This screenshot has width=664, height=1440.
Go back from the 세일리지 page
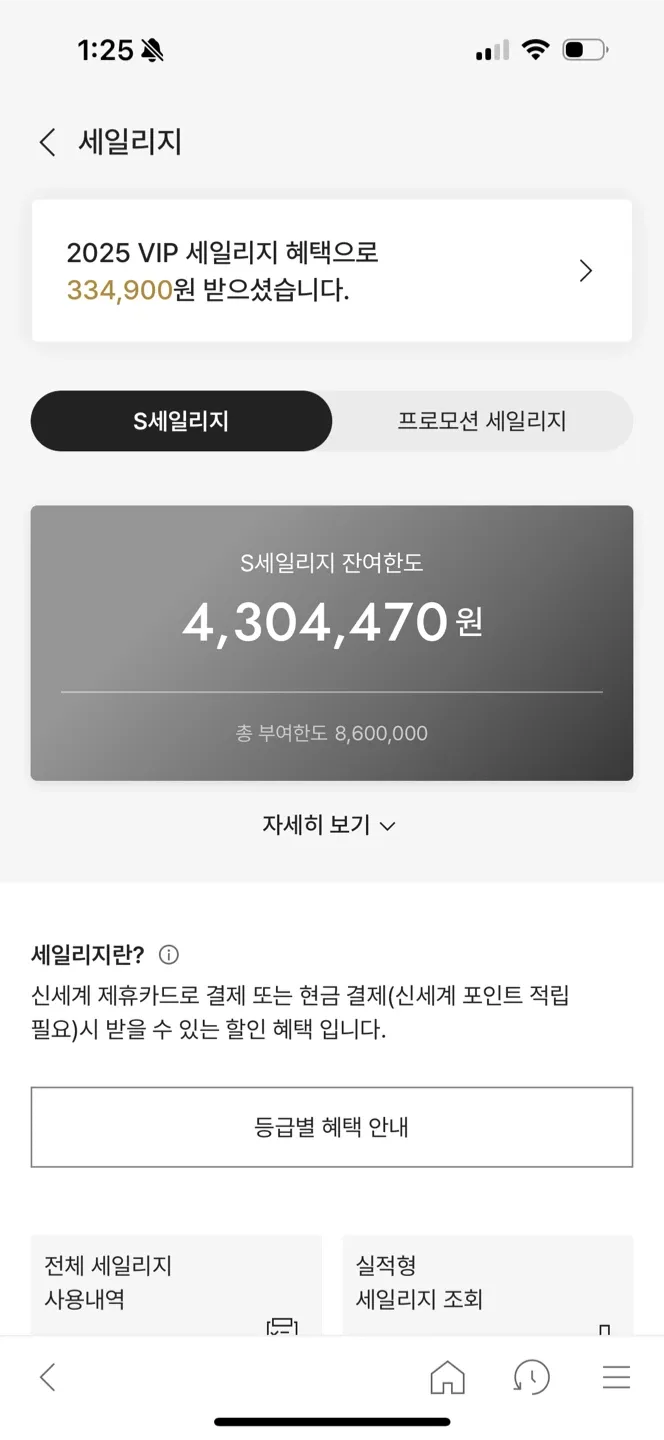coord(47,142)
